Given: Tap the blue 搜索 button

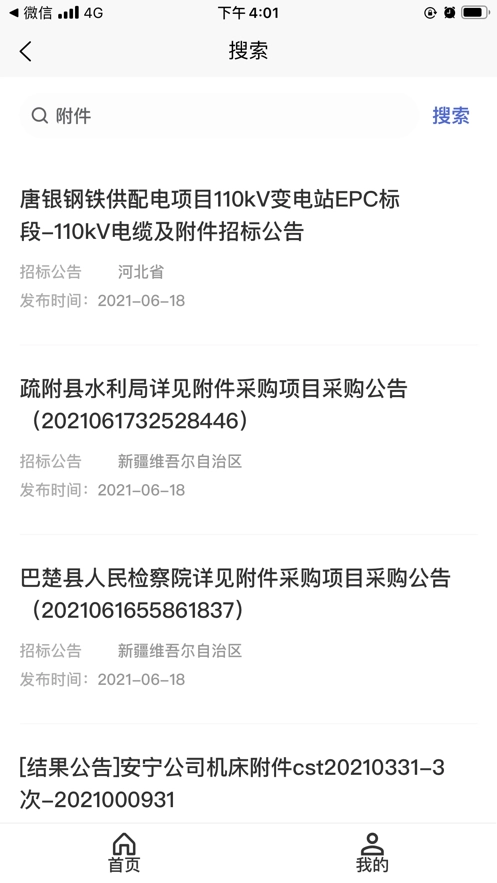Looking at the screenshot, I should coord(450,116).
